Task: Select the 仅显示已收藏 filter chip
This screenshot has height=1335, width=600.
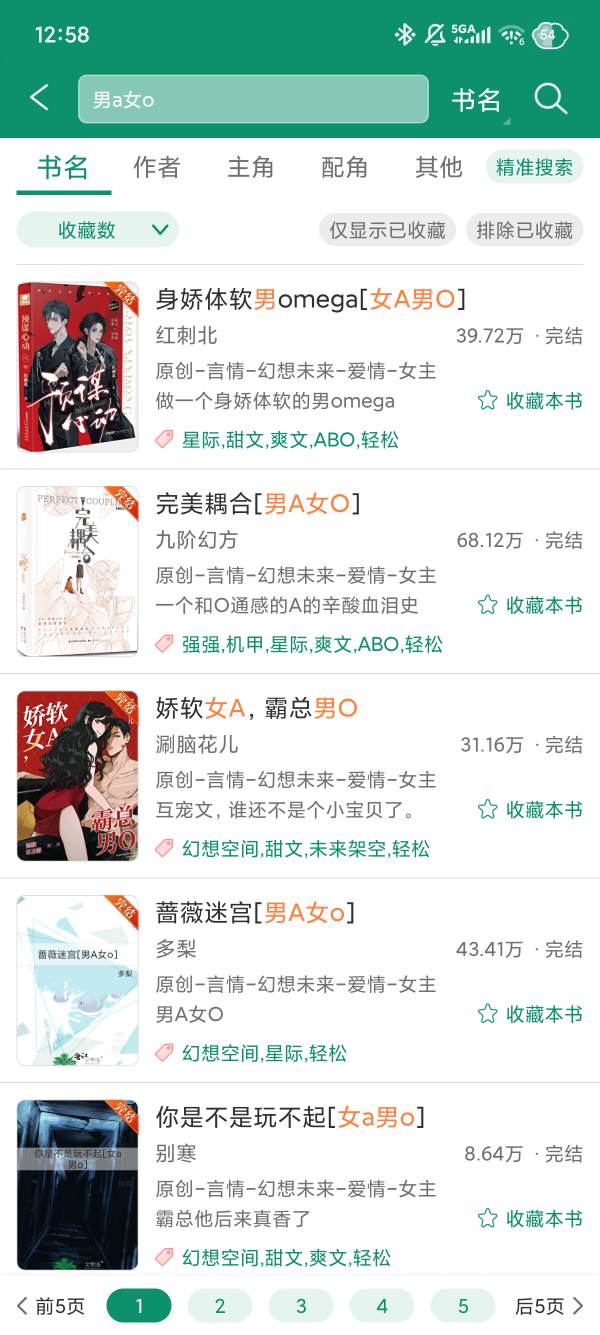Action: pyautogui.click(x=387, y=230)
